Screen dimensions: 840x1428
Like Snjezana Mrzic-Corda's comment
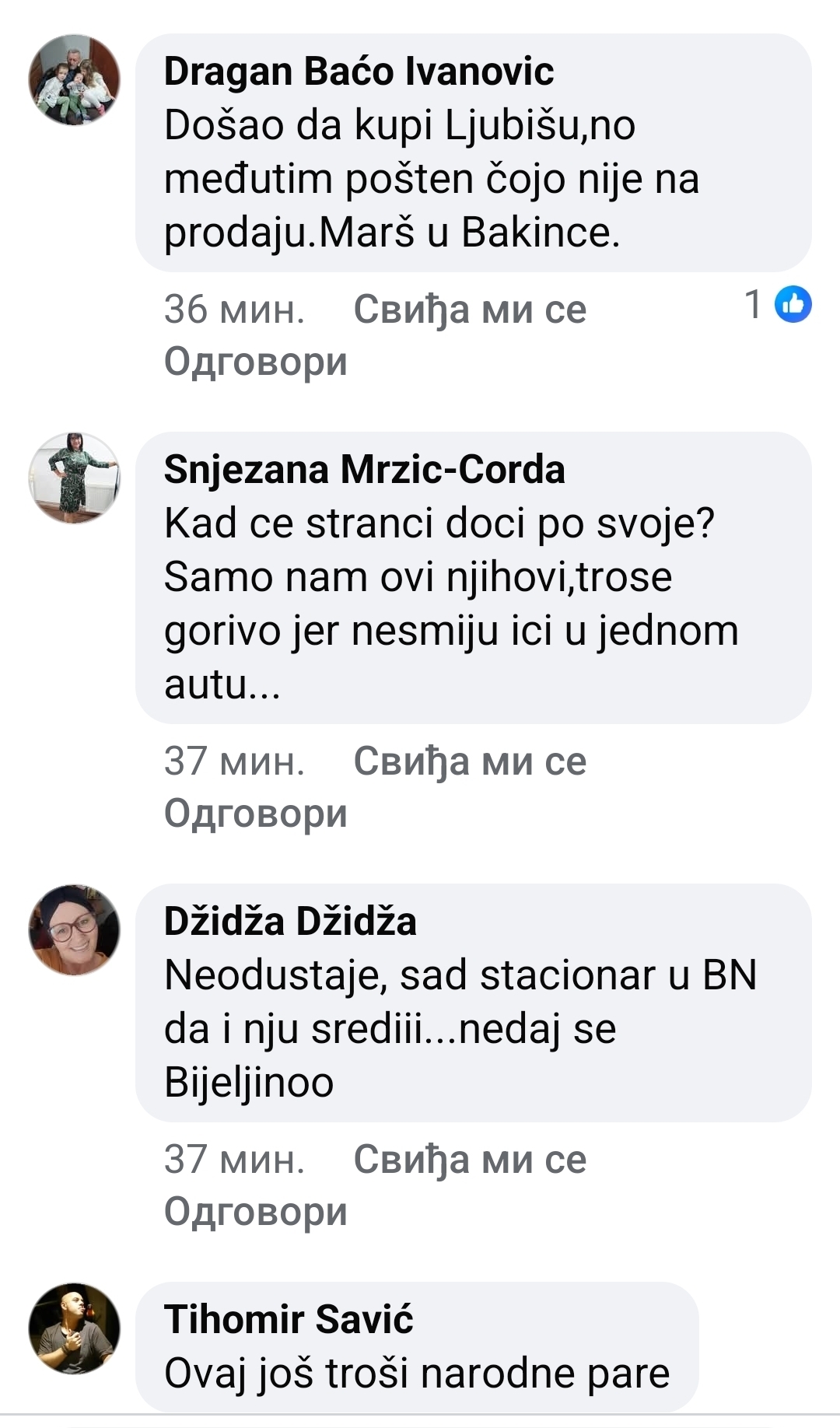pyautogui.click(x=469, y=761)
